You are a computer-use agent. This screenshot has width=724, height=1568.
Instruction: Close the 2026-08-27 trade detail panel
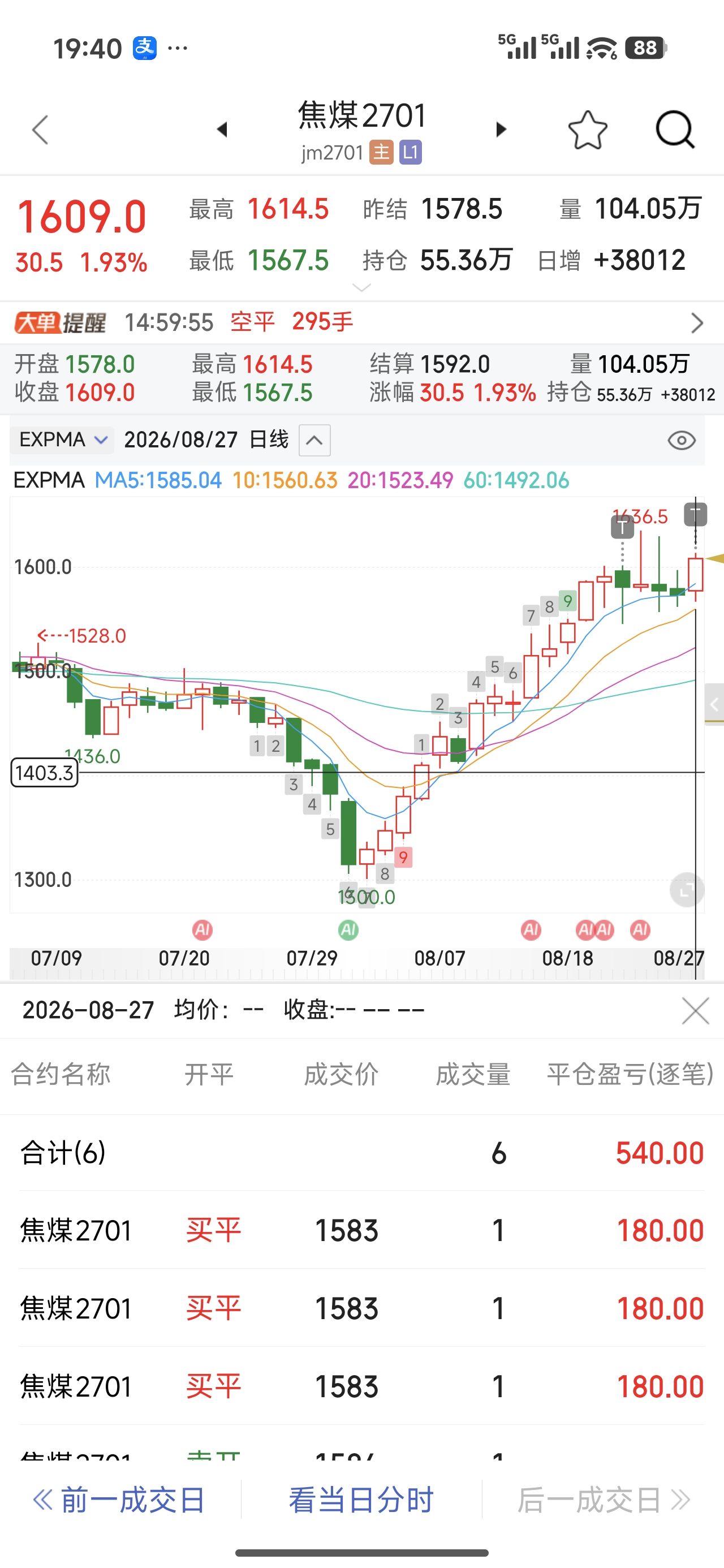tap(695, 1010)
